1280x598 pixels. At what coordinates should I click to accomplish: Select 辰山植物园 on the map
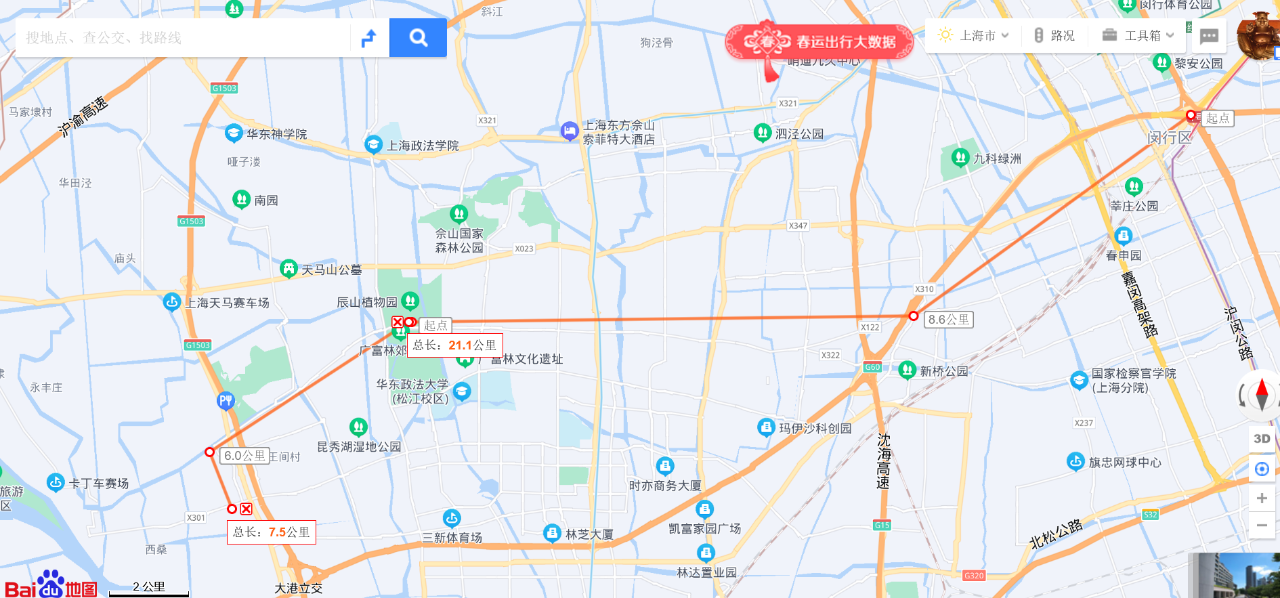pyautogui.click(x=409, y=301)
